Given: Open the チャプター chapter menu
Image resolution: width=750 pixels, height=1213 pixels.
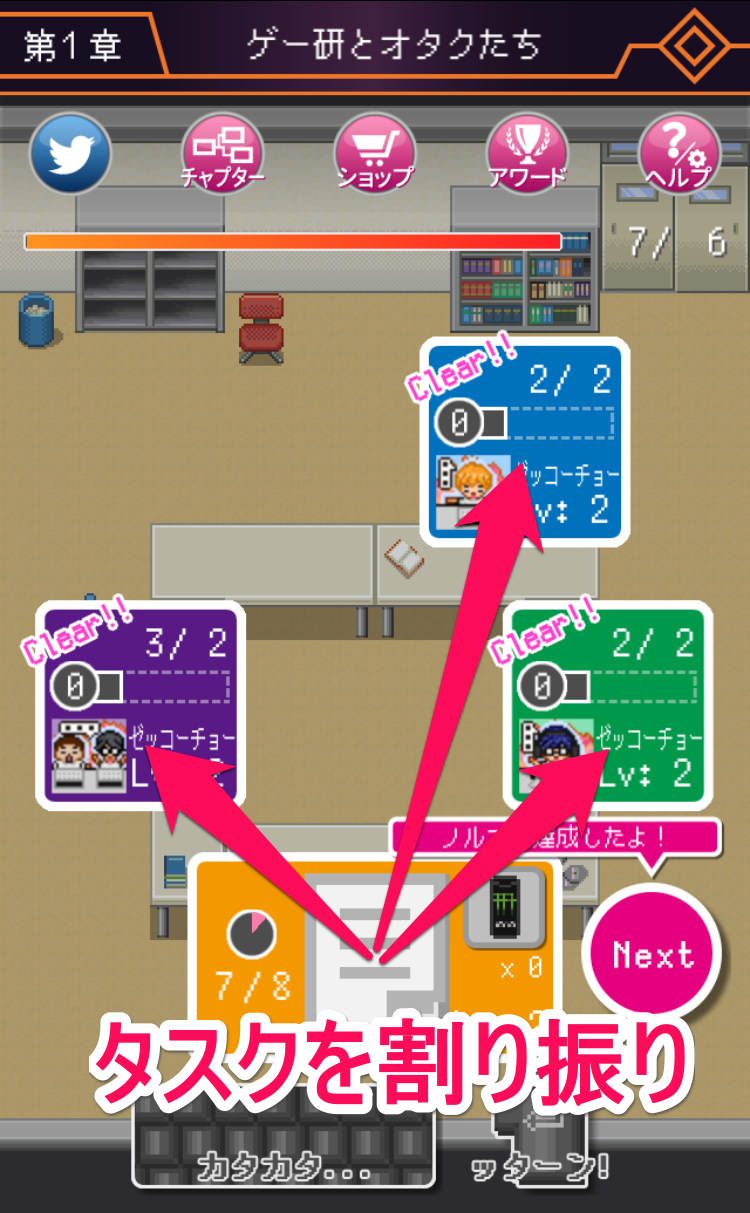Looking at the screenshot, I should pyautogui.click(x=222, y=154).
